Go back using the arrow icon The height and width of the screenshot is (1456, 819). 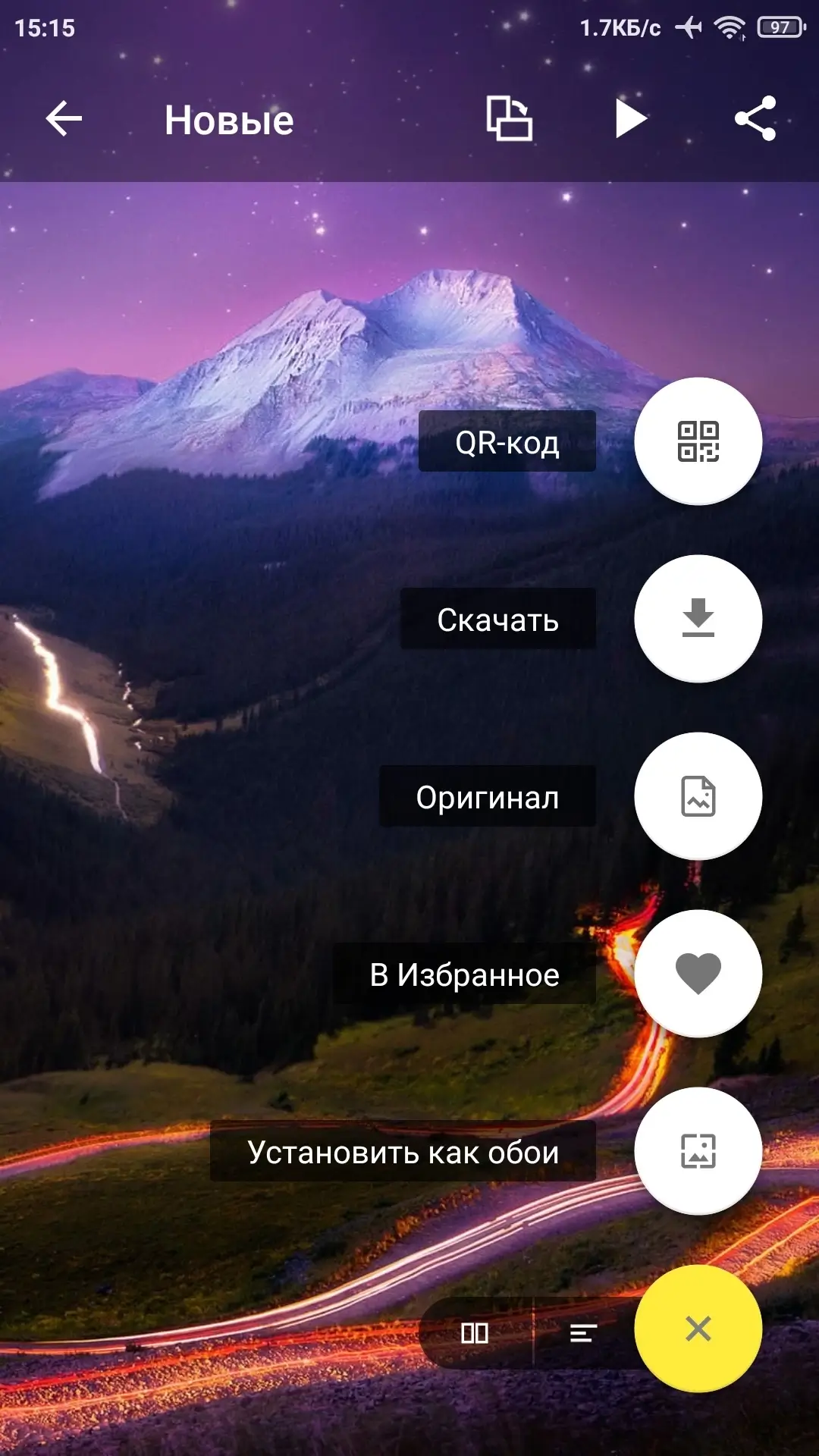point(64,119)
